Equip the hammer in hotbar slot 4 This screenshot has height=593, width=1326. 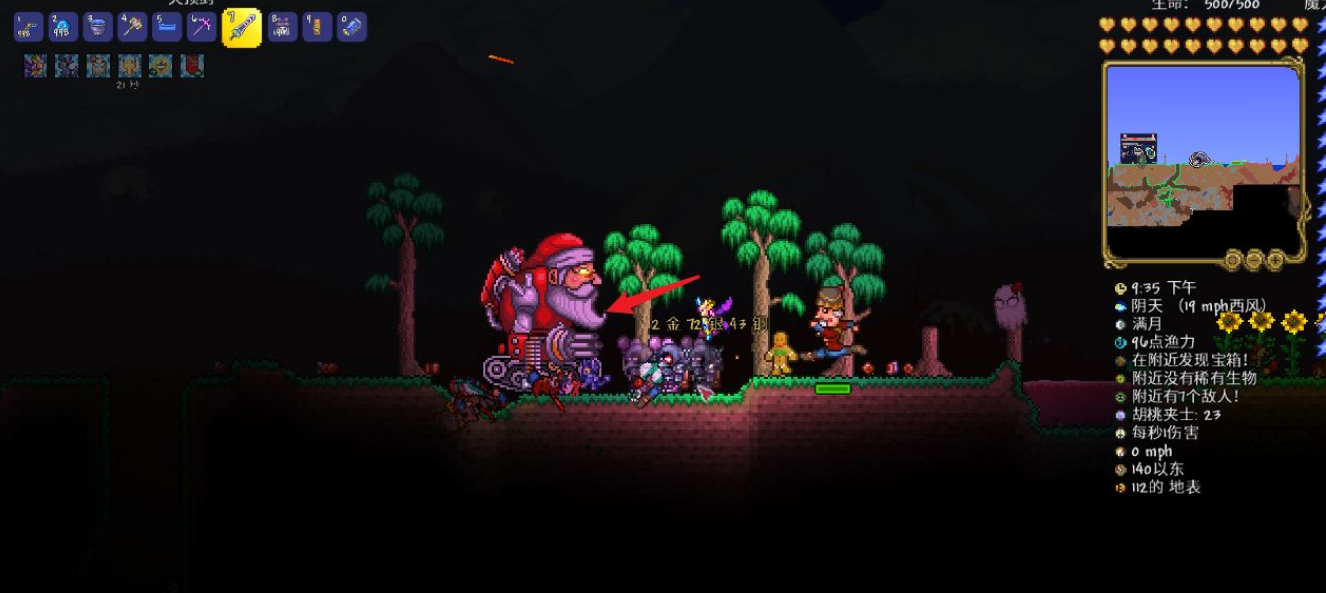click(132, 27)
